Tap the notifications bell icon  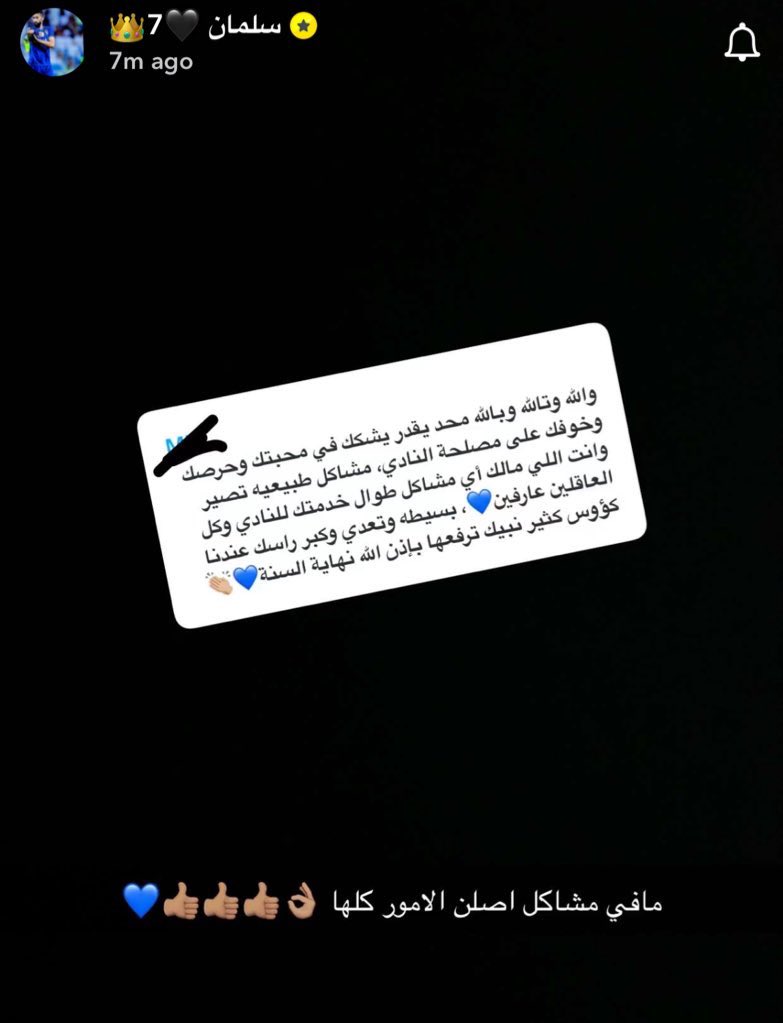click(x=741, y=43)
